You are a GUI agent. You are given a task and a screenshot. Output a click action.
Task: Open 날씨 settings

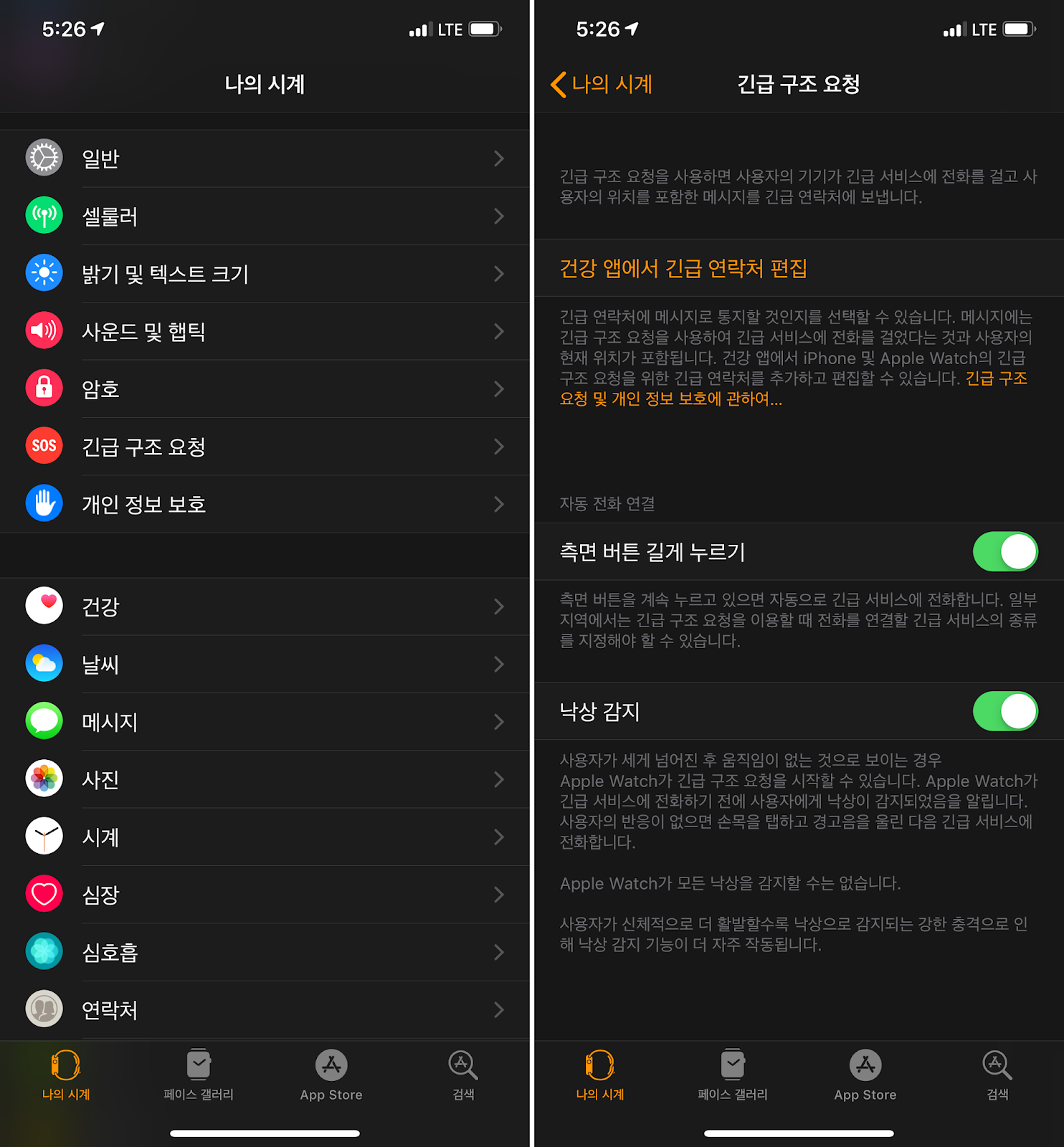(264, 664)
